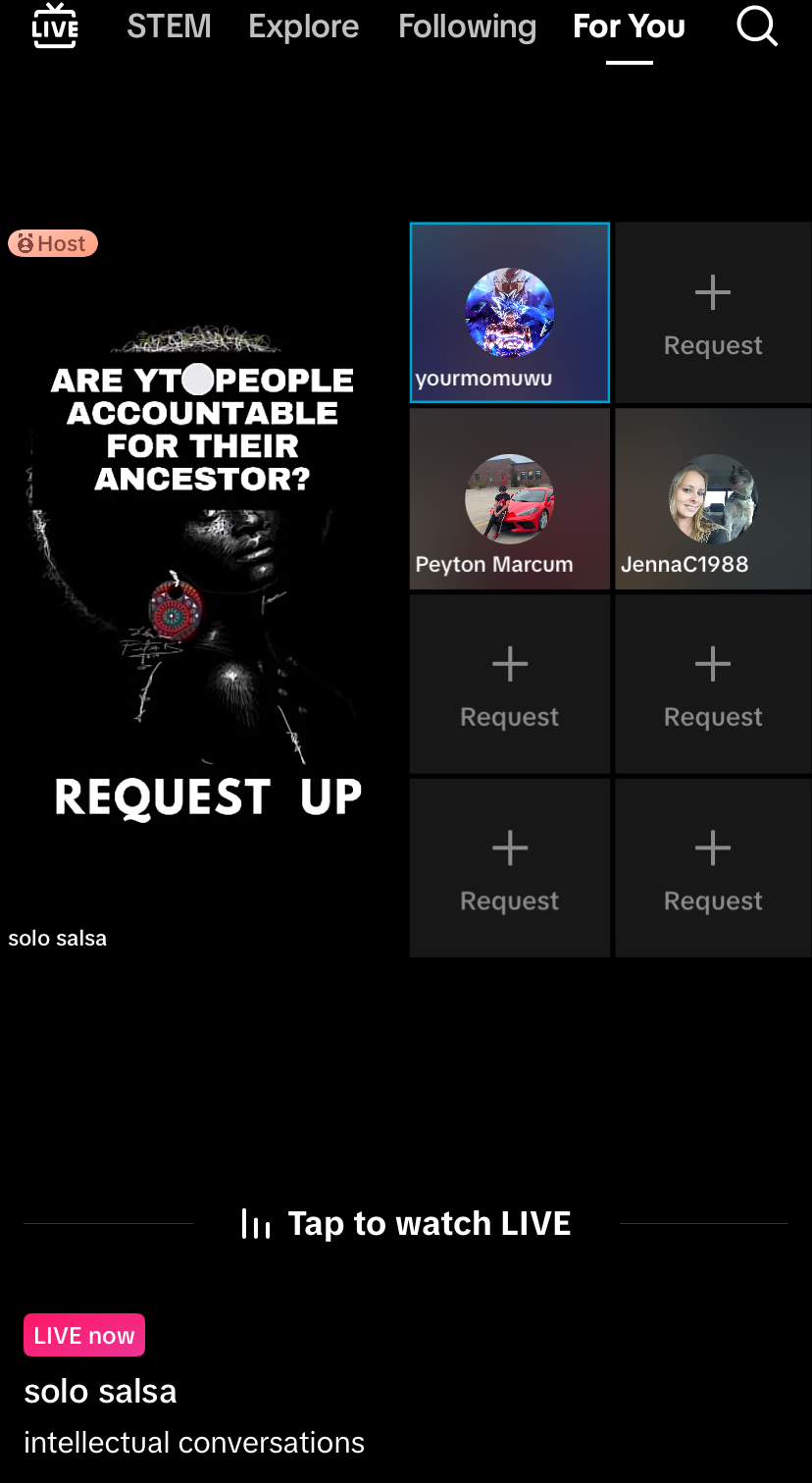Request the seat beside yourmomuwu
This screenshot has height=1483, width=812.
pos(713,312)
